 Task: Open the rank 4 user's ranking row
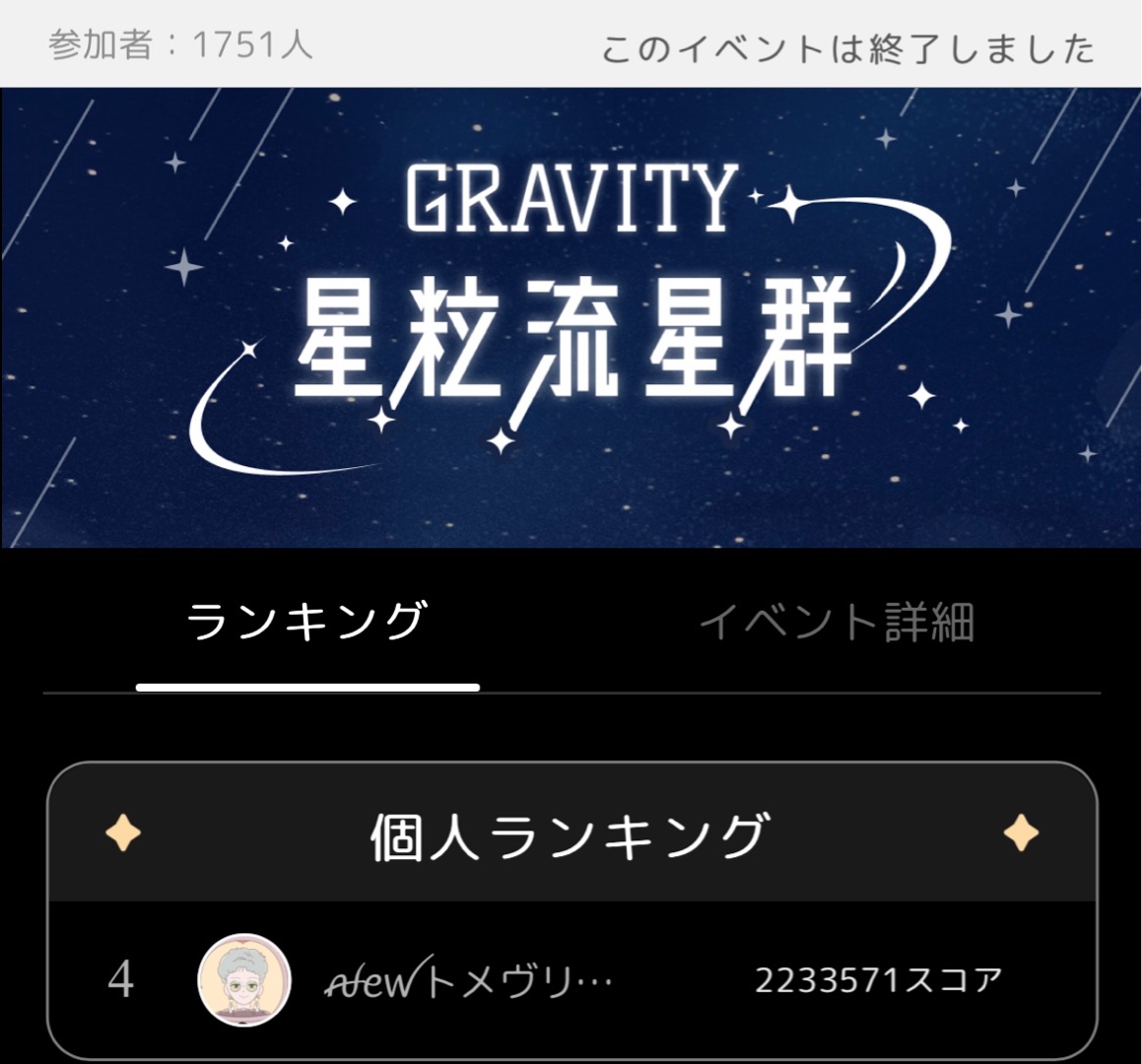pyautogui.click(x=571, y=980)
